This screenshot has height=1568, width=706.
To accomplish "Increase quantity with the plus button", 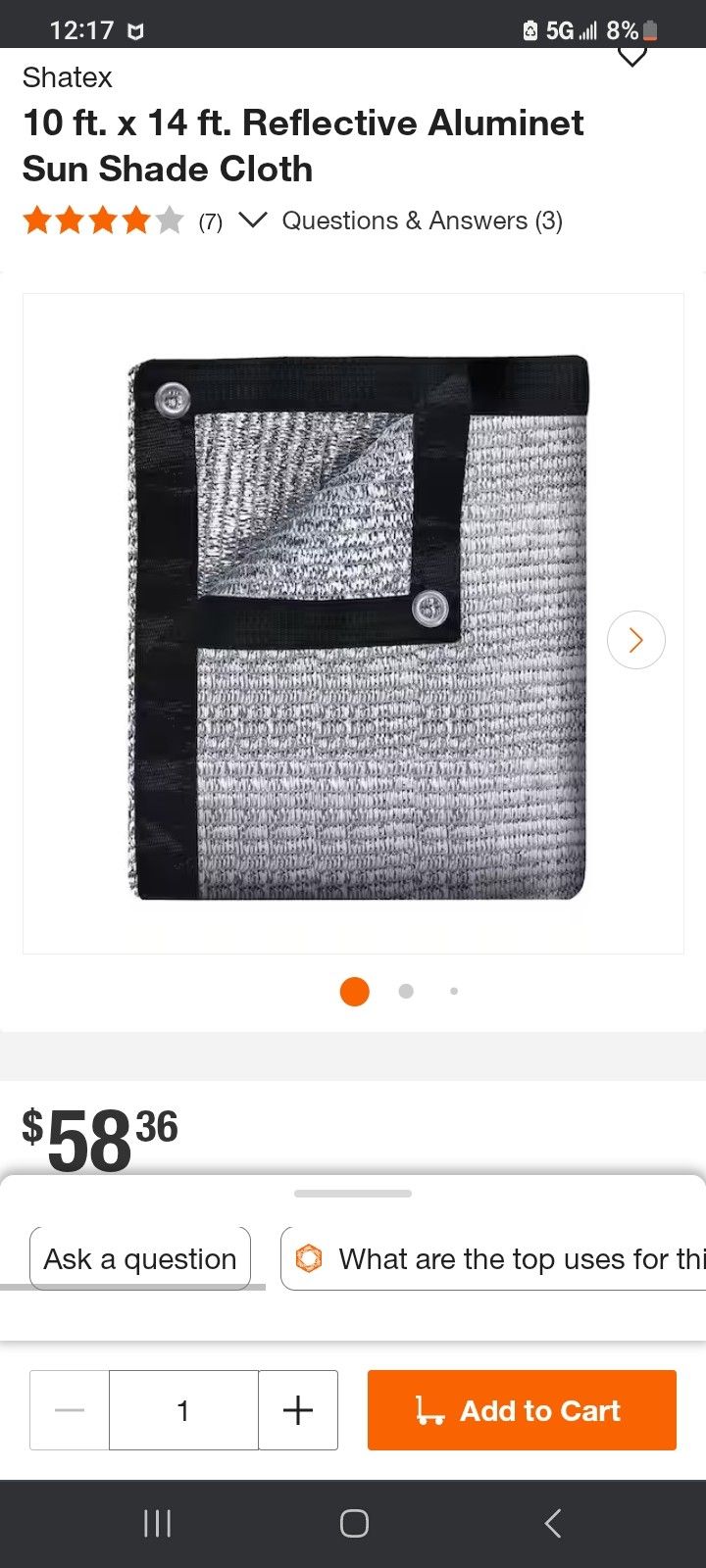I will (298, 1410).
